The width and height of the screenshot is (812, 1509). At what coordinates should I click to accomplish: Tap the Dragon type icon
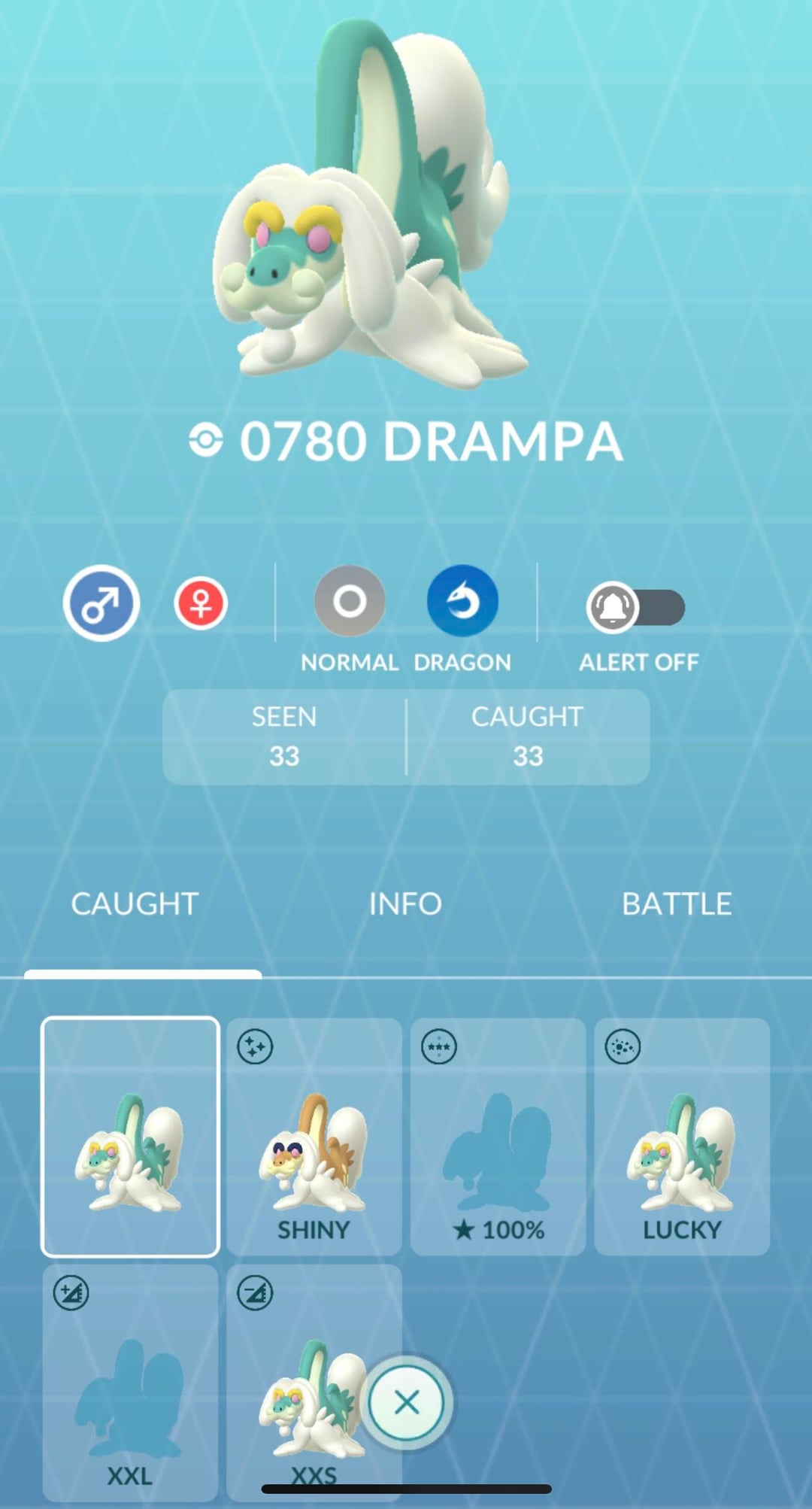[462, 601]
